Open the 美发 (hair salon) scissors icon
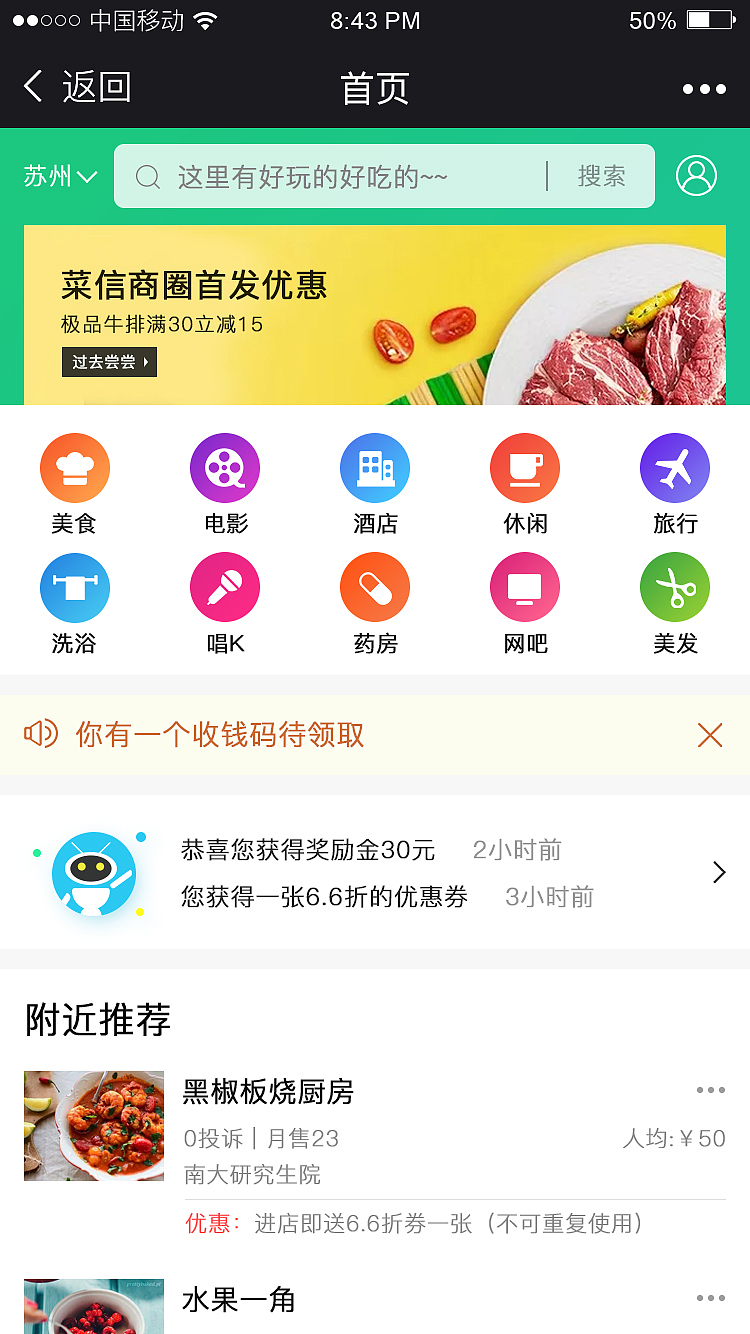This screenshot has width=750, height=1334. (x=674, y=587)
